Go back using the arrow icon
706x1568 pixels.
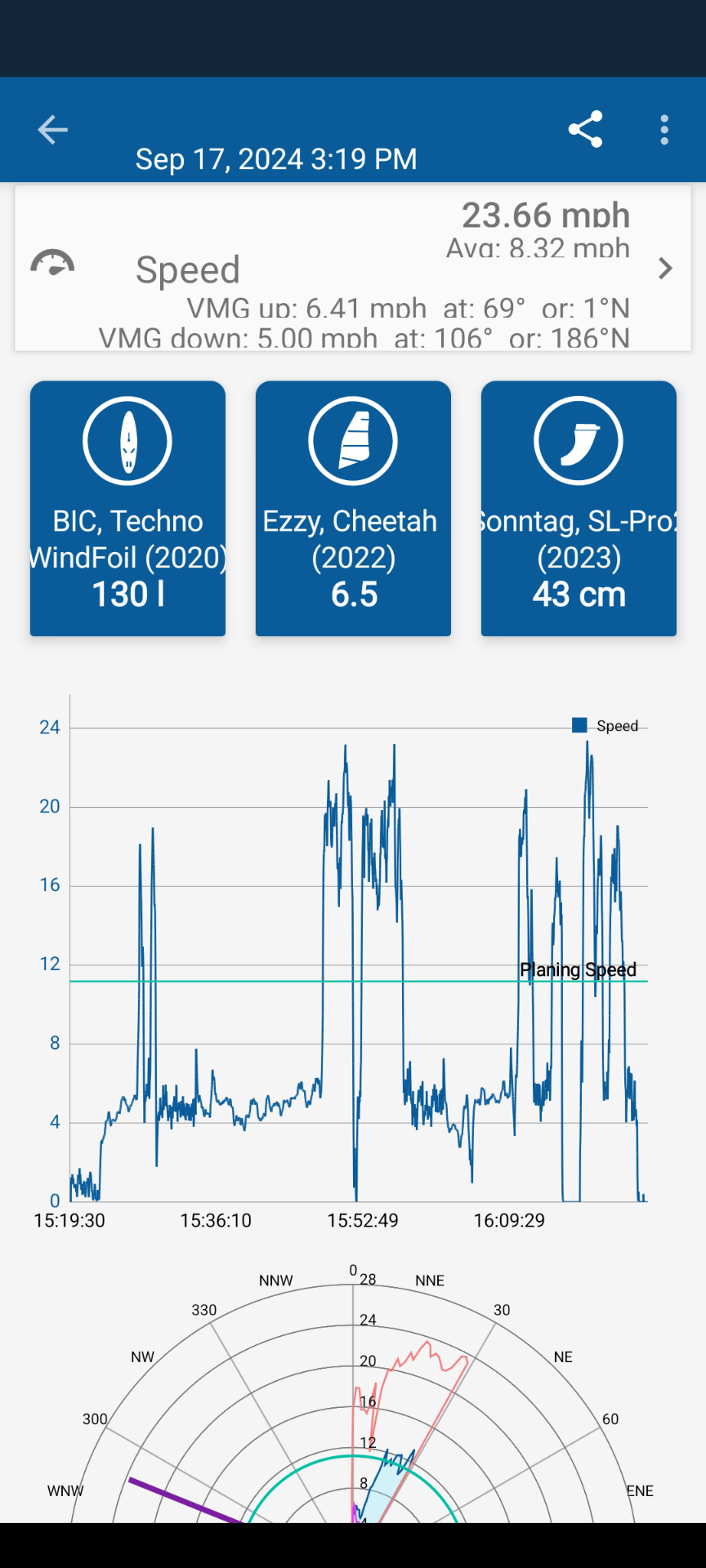[52, 130]
